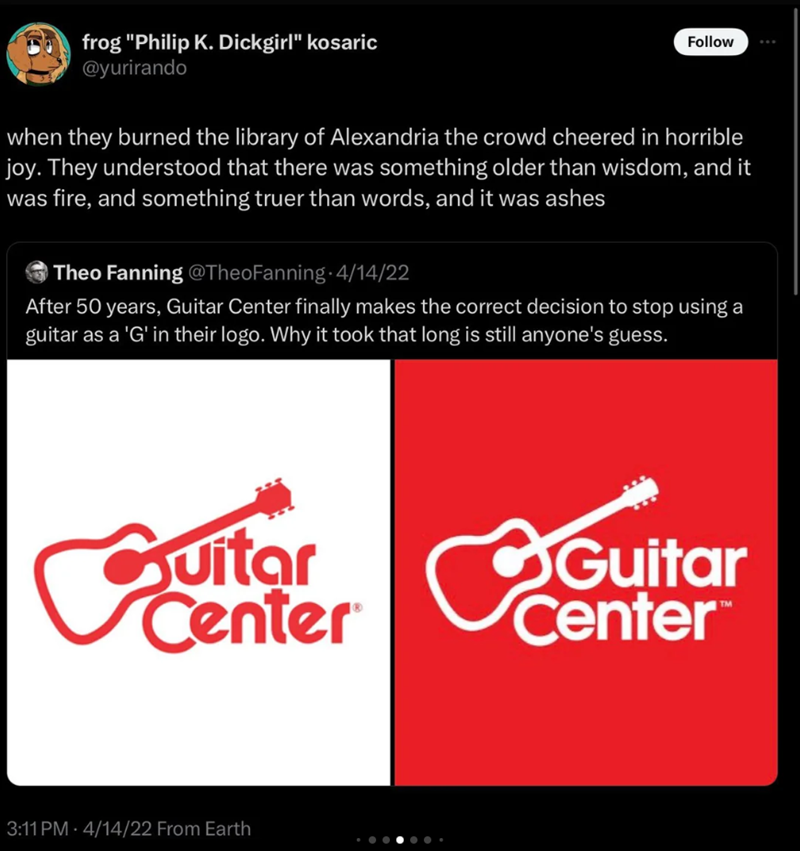Open frog kosaric's profile picture
This screenshot has width=800, height=851.
click(35, 53)
